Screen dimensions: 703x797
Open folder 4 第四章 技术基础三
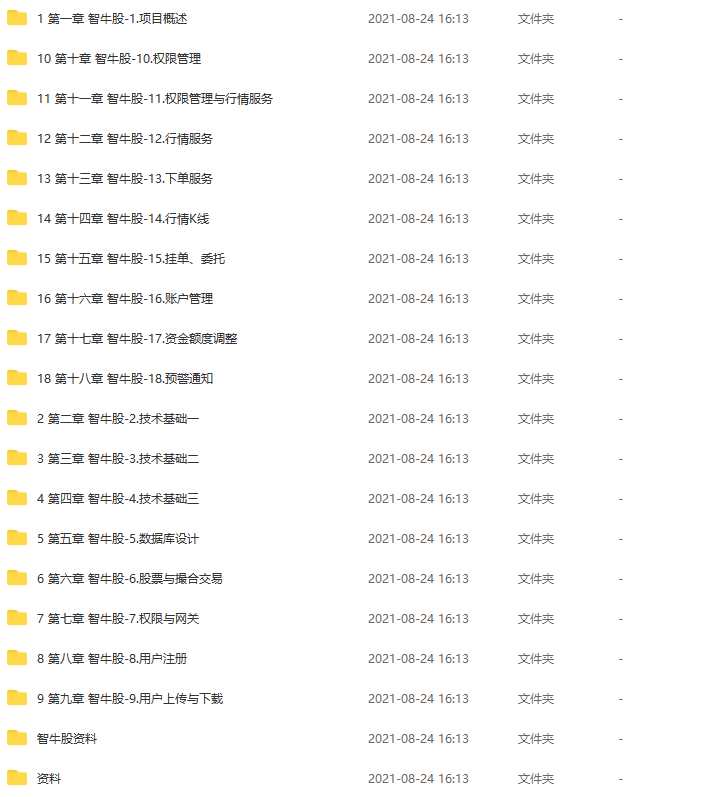pos(118,499)
